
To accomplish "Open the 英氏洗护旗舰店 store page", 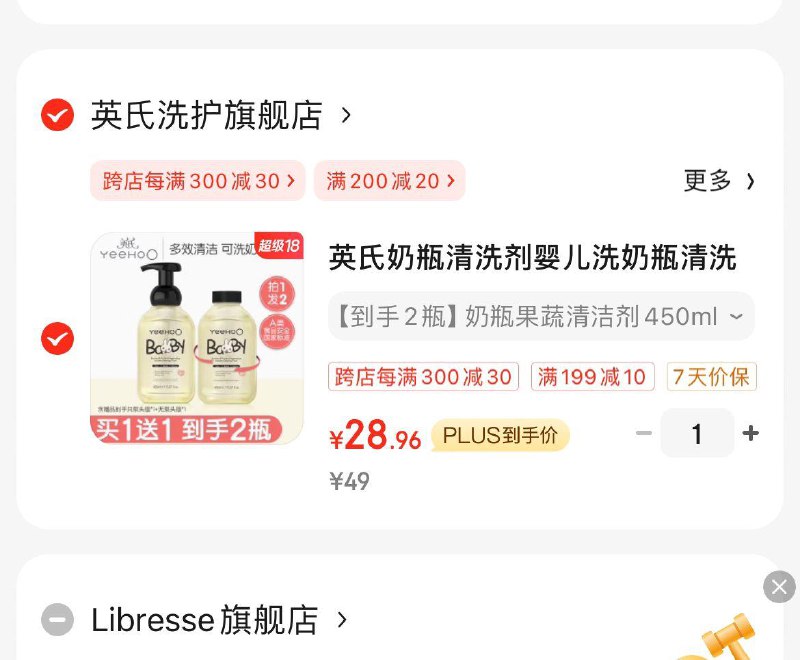I will pyautogui.click(x=220, y=115).
